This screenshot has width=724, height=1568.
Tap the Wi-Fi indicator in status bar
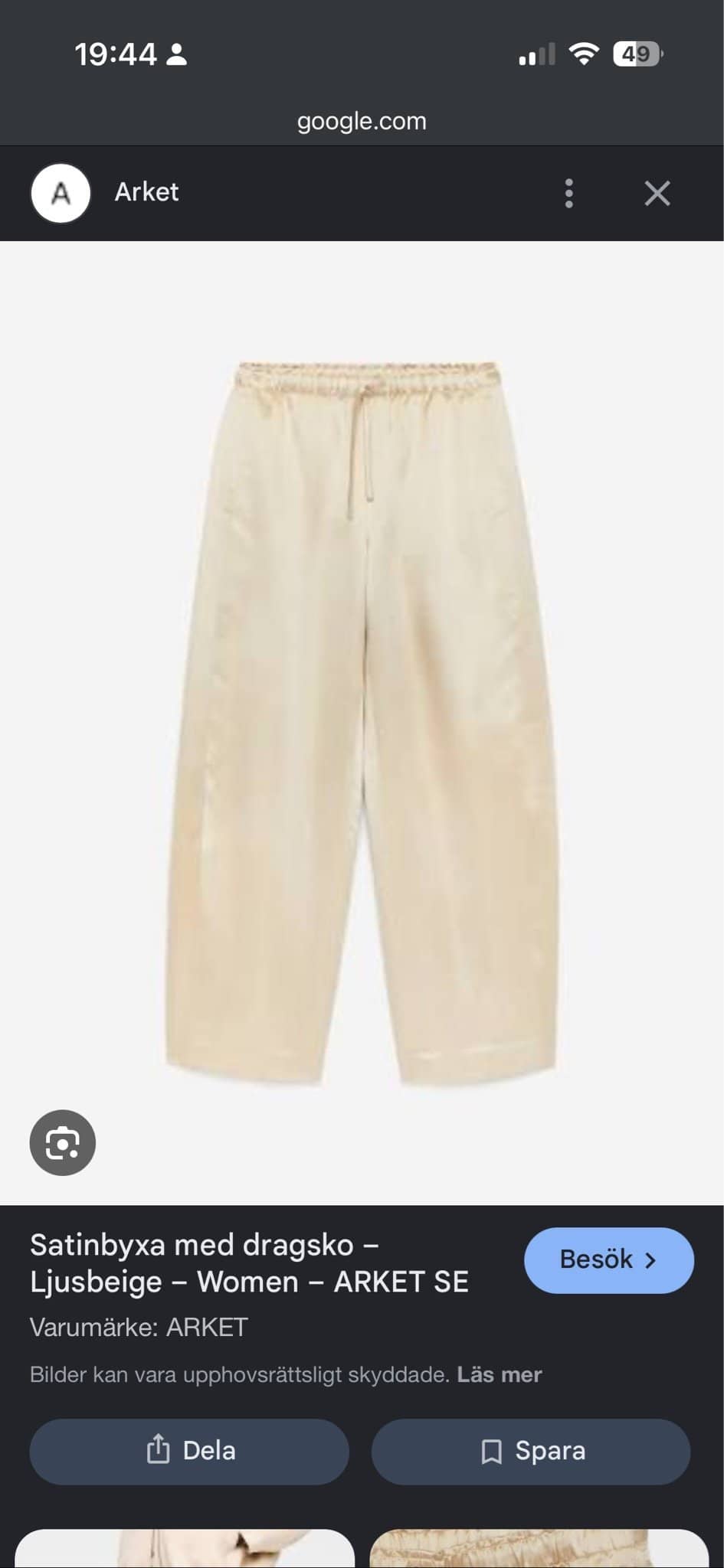(x=584, y=54)
